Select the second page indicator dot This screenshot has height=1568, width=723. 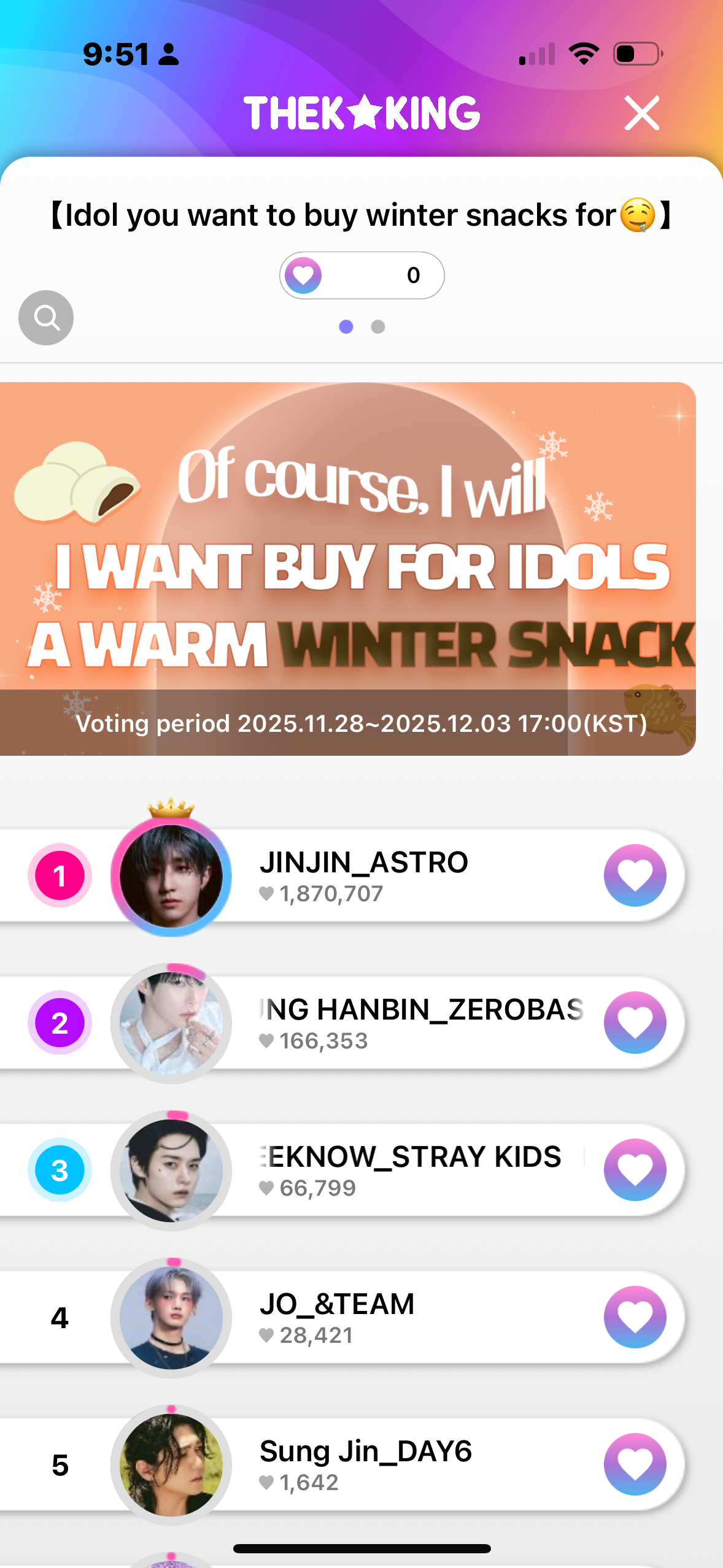[x=377, y=327]
